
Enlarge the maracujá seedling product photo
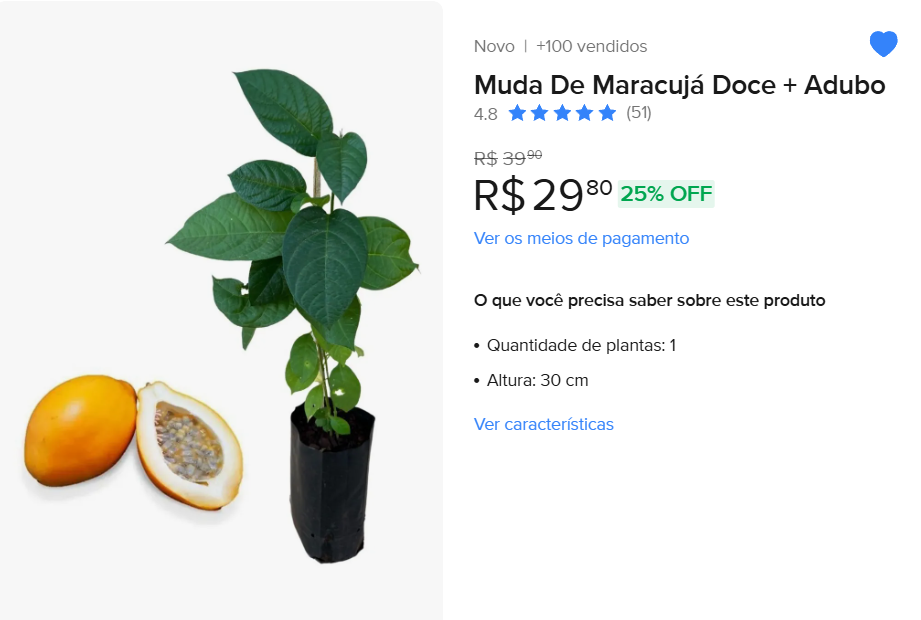point(221,310)
